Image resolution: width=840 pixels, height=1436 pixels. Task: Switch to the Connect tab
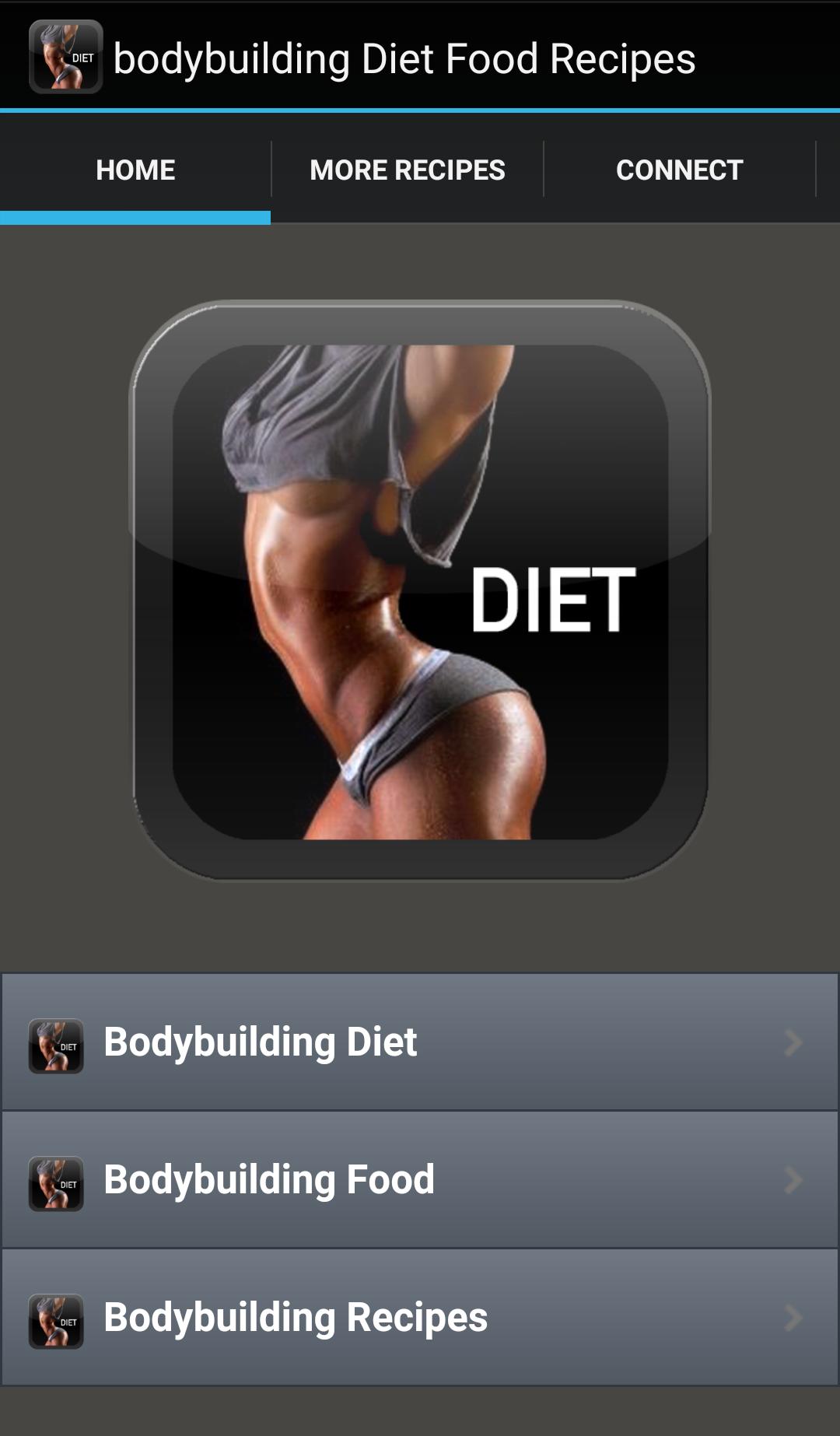coord(679,170)
